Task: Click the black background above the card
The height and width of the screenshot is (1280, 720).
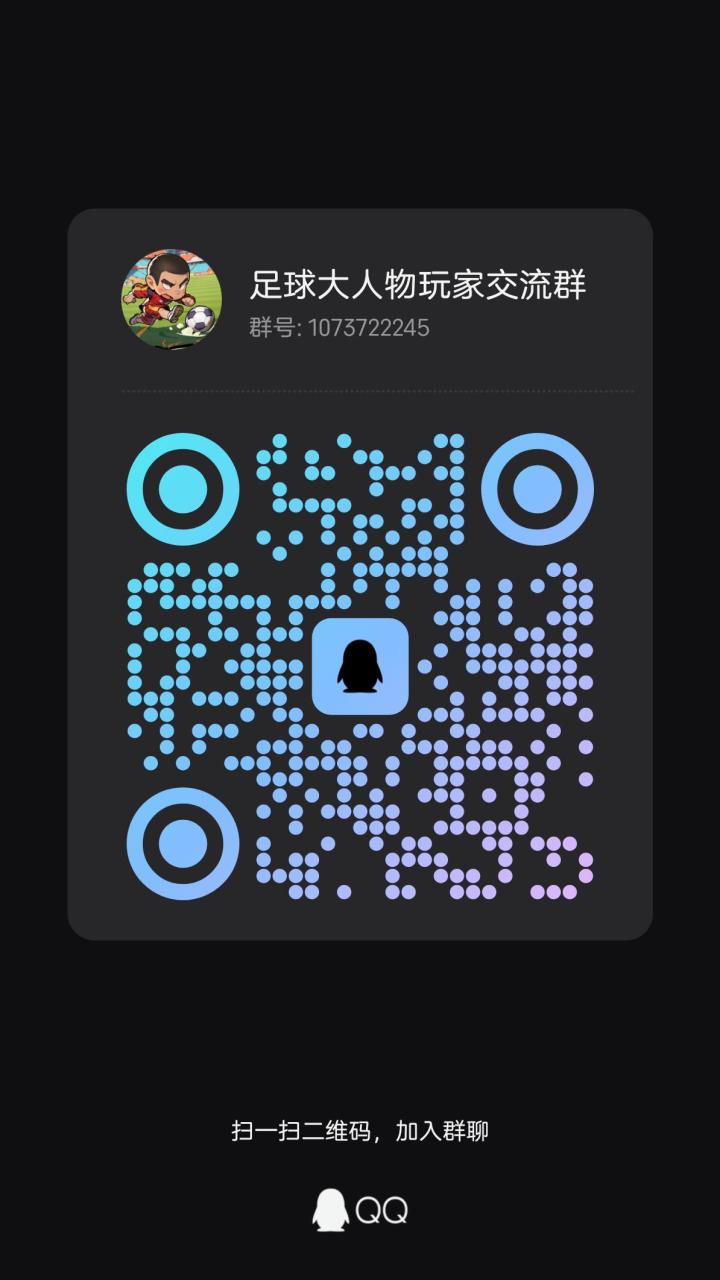Action: [x=360, y=100]
